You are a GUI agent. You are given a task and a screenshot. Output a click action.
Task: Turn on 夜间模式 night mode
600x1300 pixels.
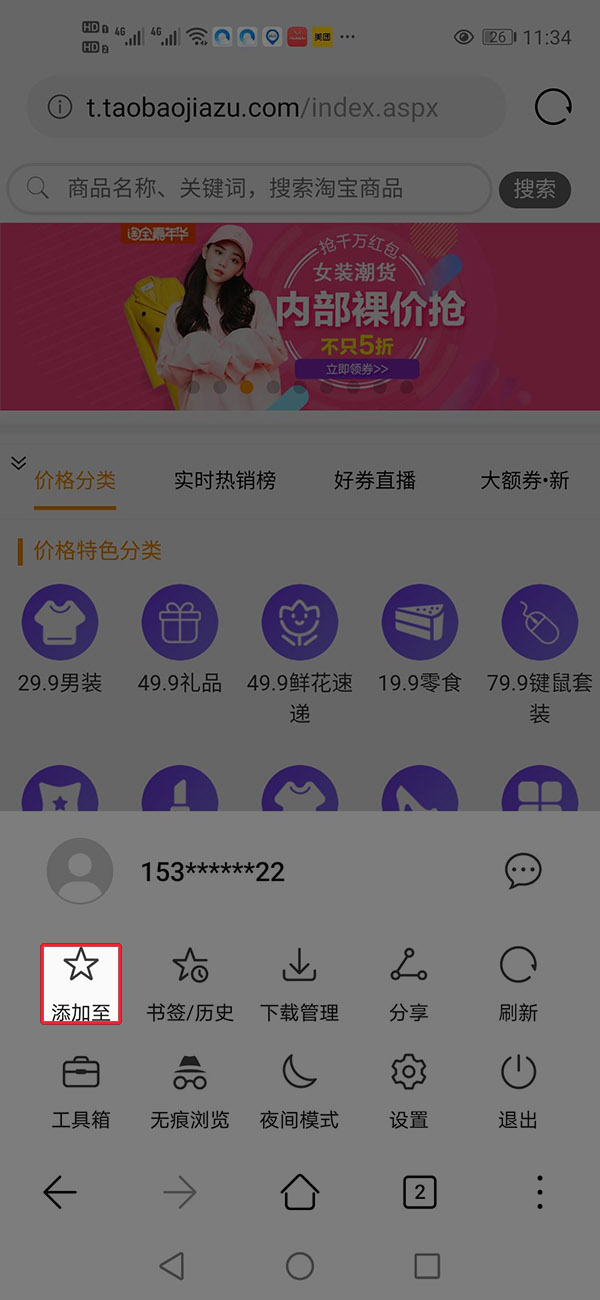tap(299, 1090)
